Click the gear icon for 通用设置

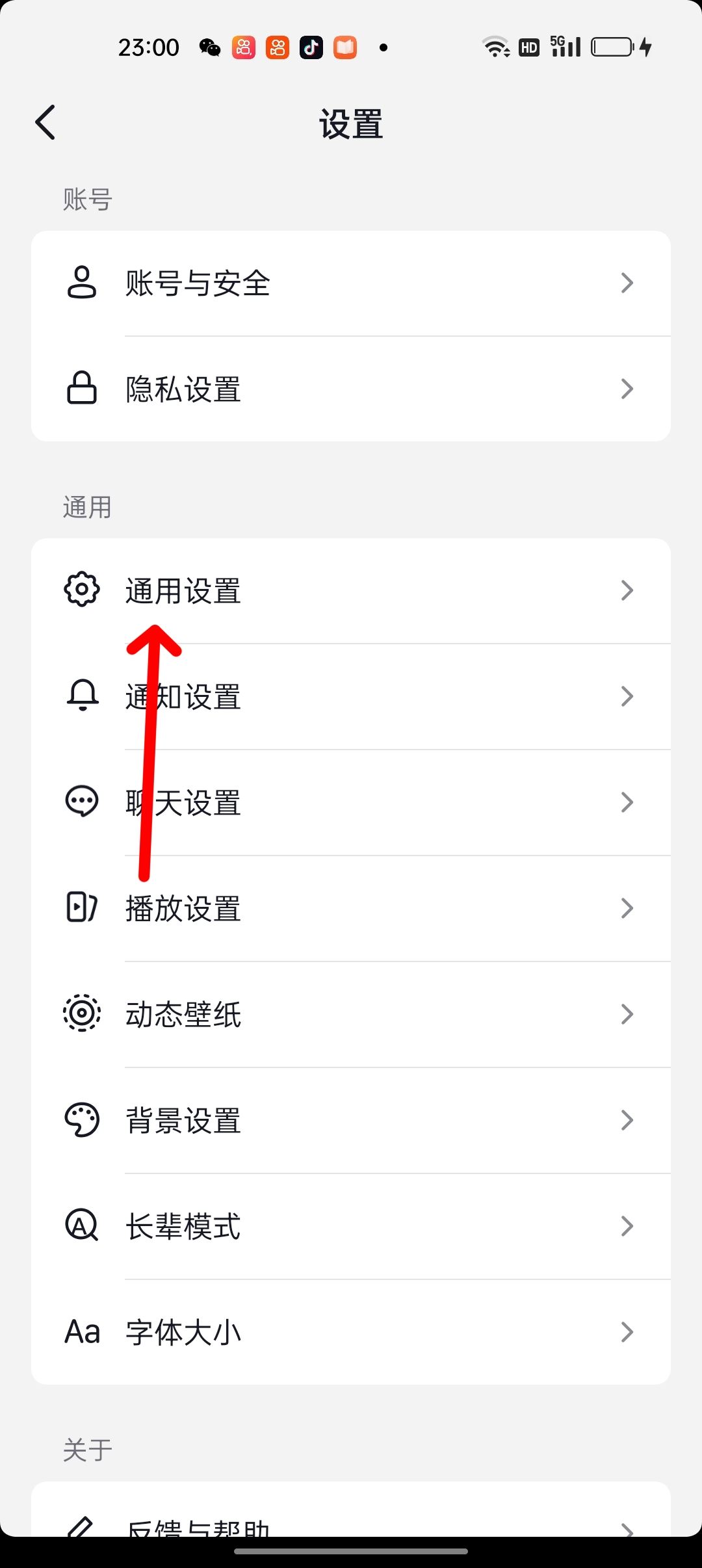[x=82, y=590]
